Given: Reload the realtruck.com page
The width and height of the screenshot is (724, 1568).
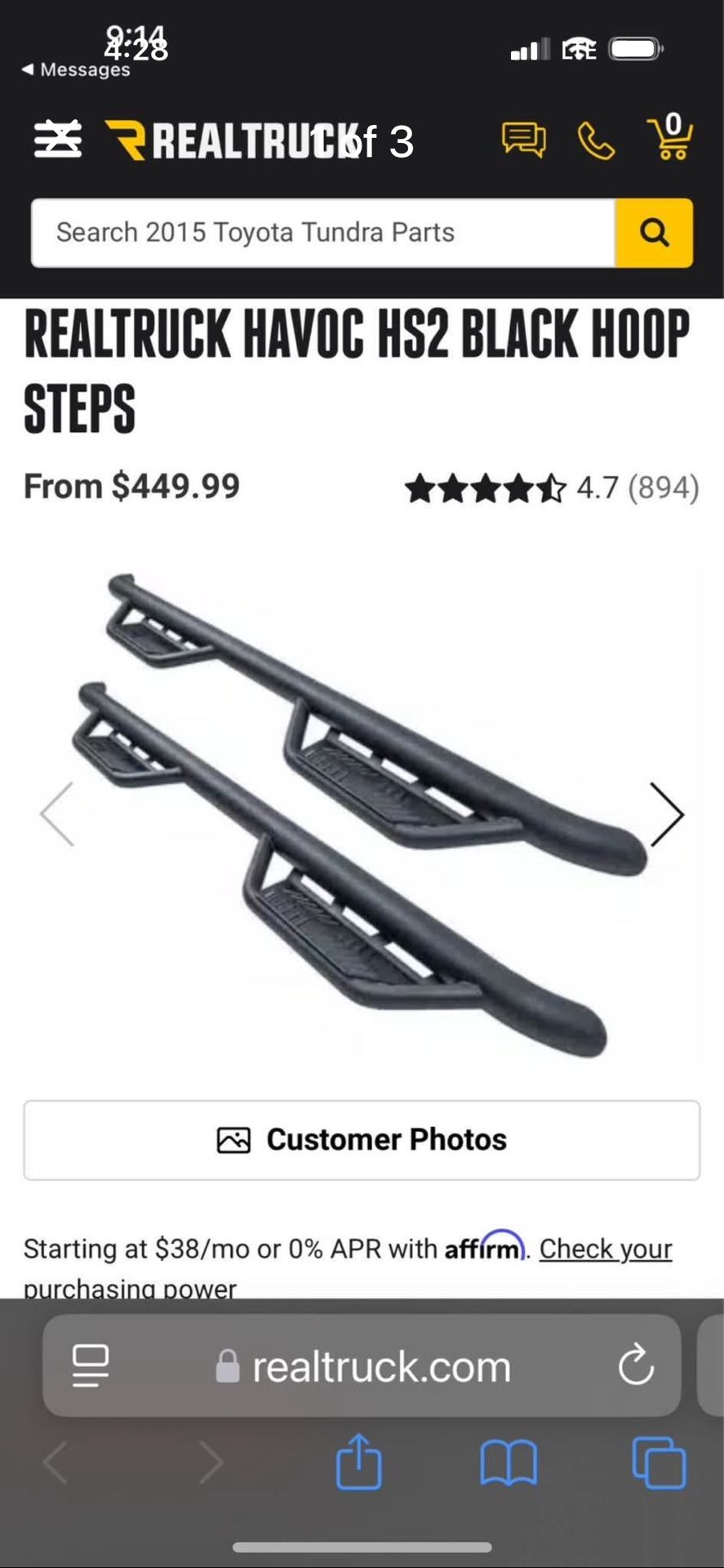Looking at the screenshot, I should (x=636, y=1365).
